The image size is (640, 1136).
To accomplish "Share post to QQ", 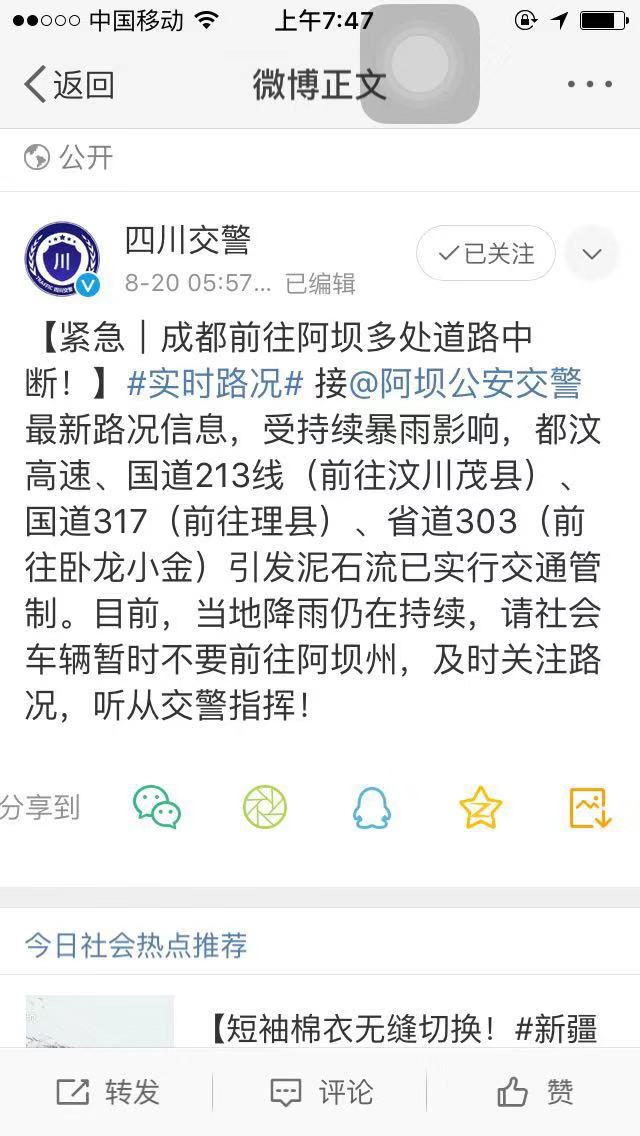I will tap(372, 807).
